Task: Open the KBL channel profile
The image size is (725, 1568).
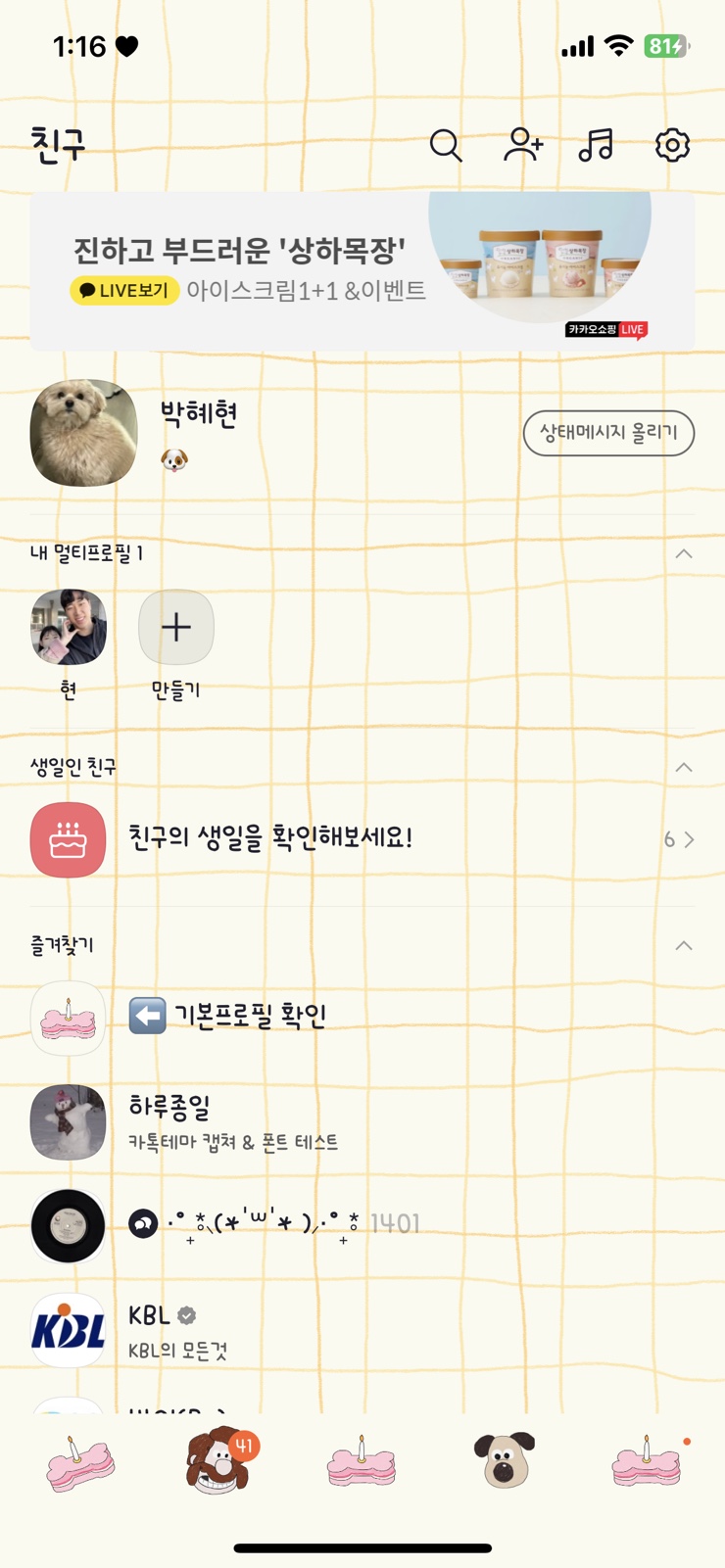Action: [x=176, y=1330]
